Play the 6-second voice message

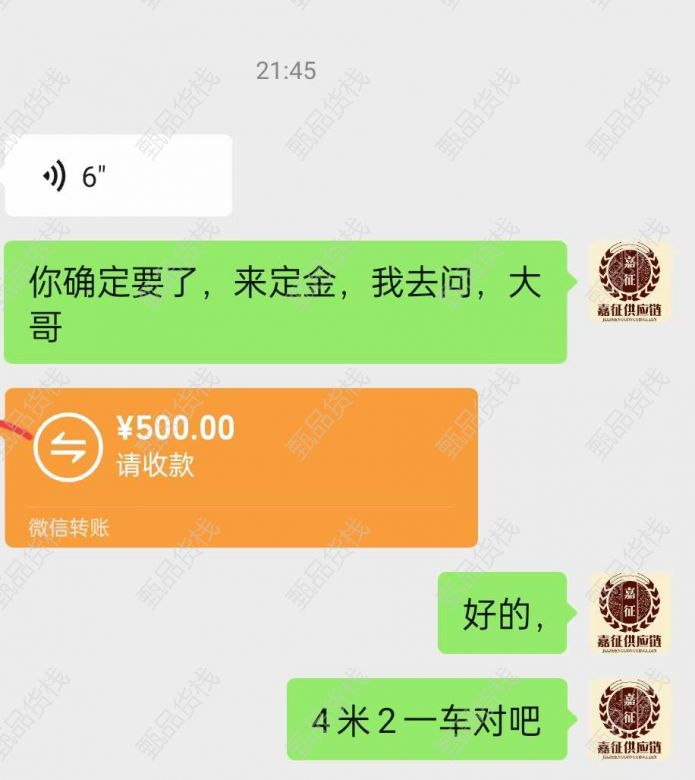click(118, 177)
